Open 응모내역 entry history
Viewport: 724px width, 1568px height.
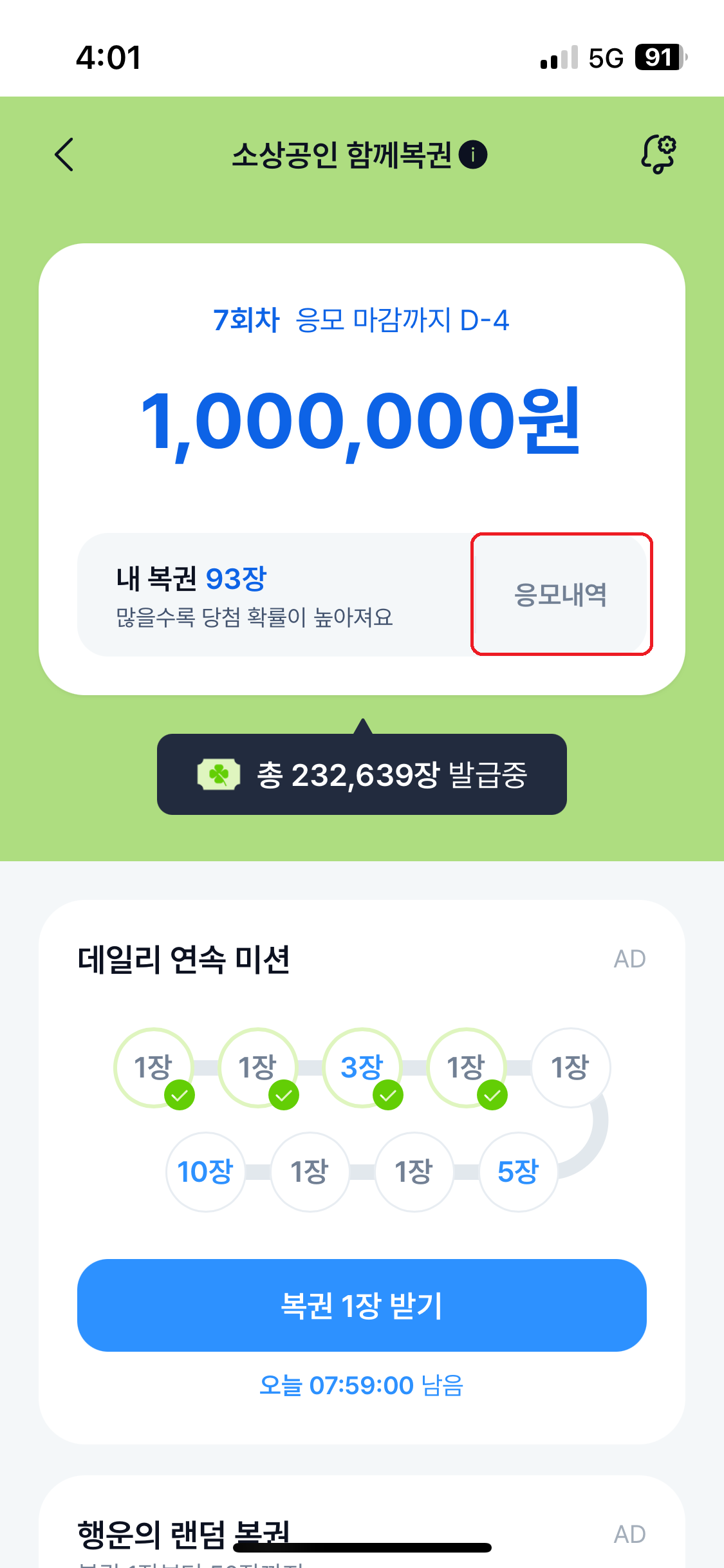pyautogui.click(x=561, y=594)
